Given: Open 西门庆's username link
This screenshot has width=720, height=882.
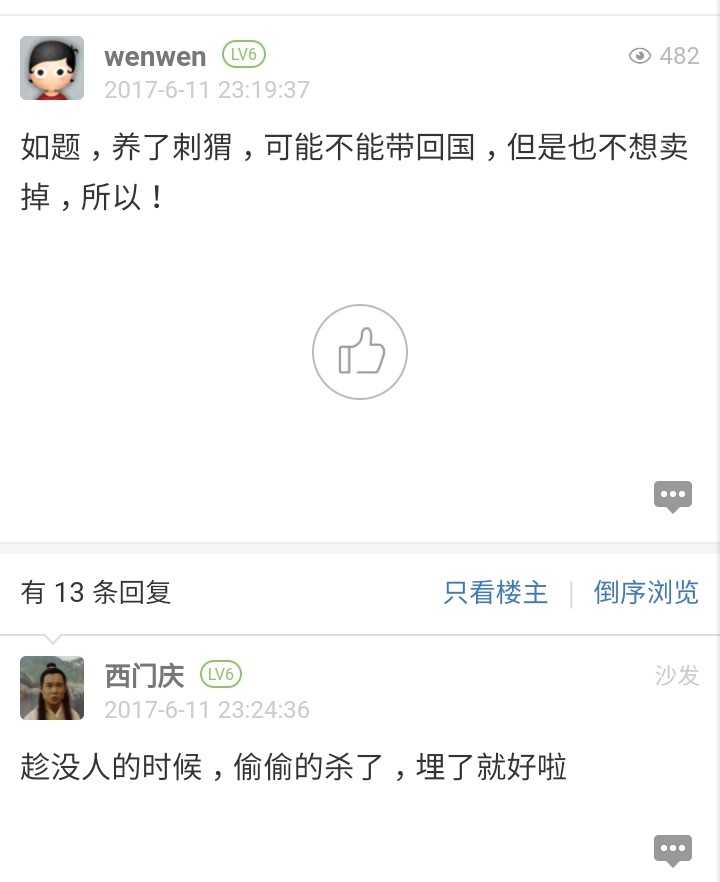Looking at the screenshot, I should coord(145,676).
